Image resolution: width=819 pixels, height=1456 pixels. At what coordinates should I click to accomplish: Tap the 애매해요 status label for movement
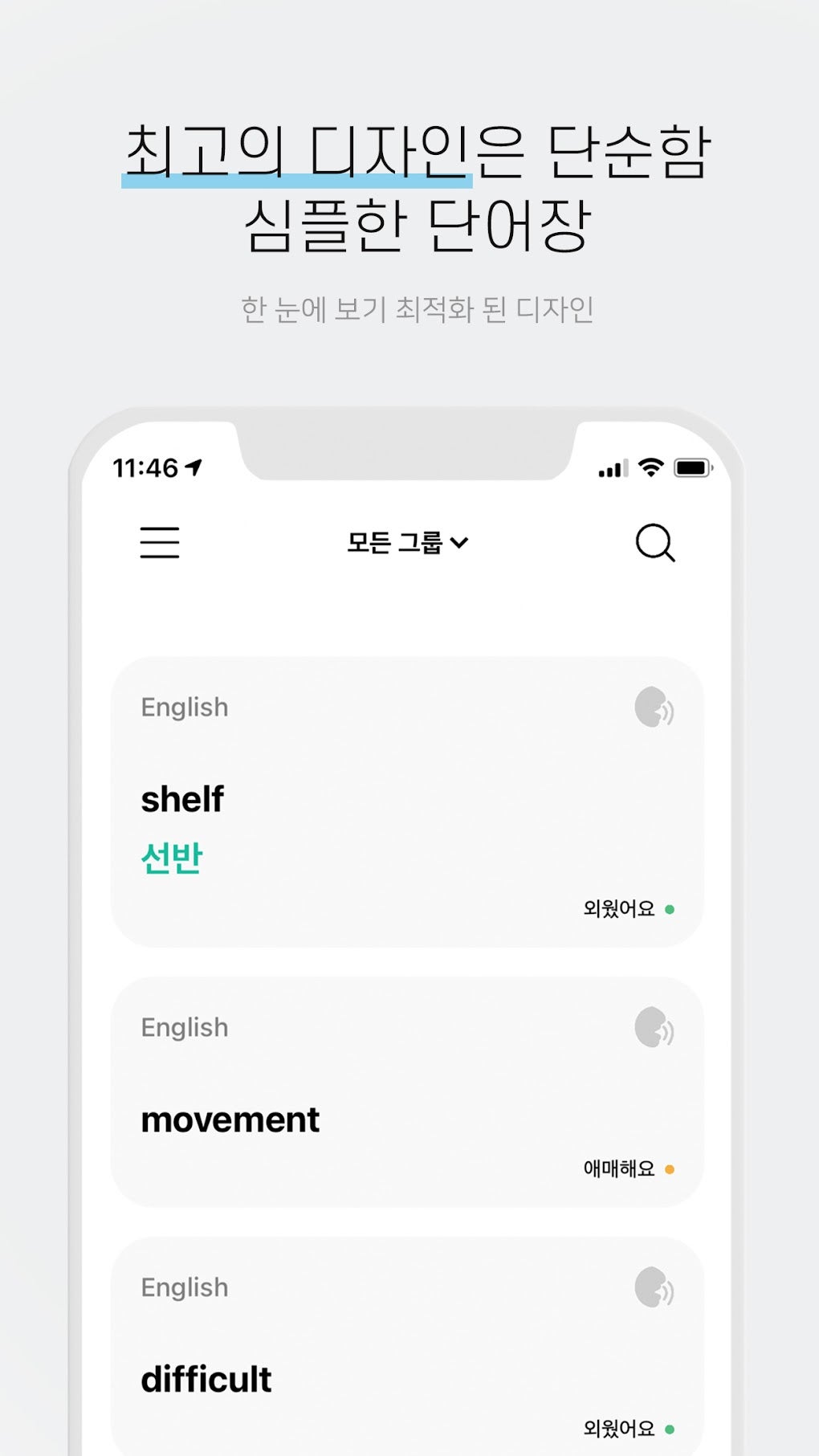[x=619, y=1168]
